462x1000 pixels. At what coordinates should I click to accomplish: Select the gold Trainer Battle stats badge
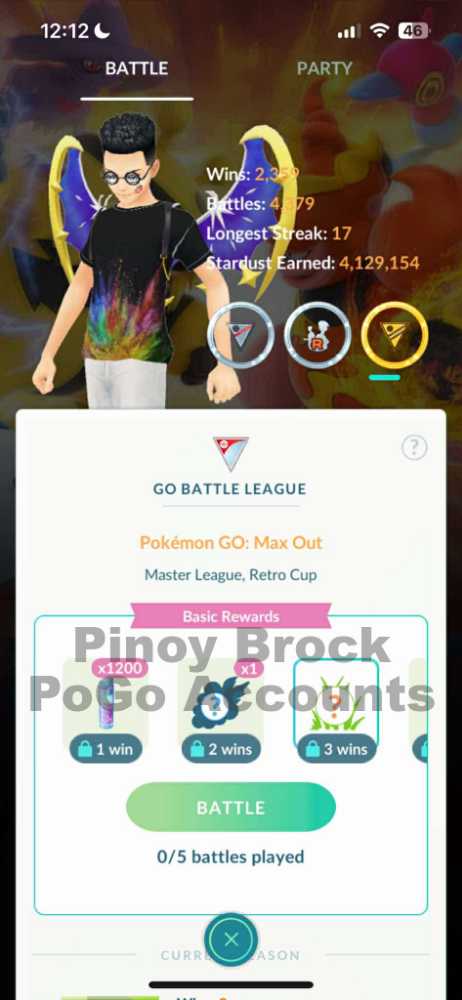[x=394, y=335]
